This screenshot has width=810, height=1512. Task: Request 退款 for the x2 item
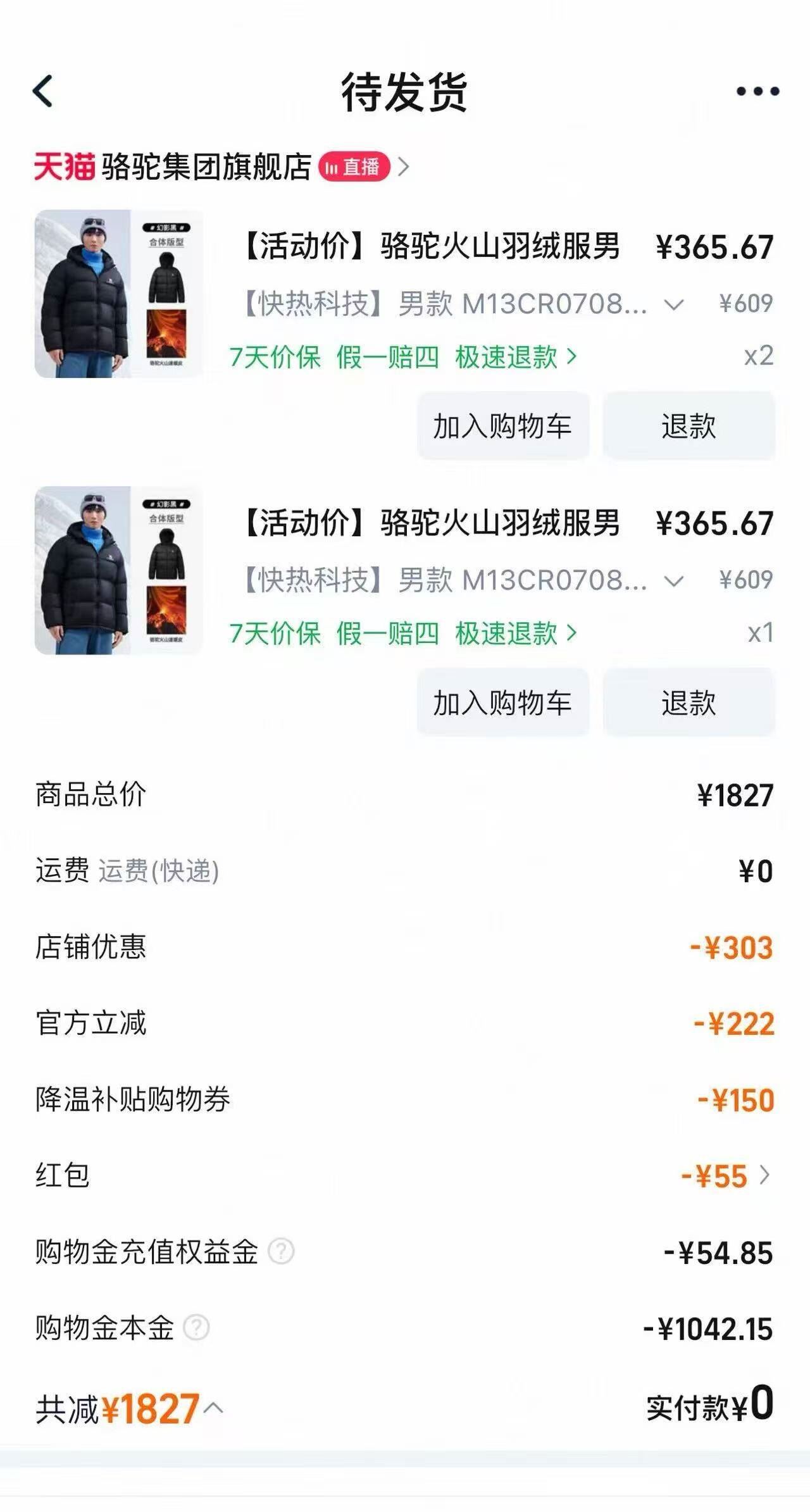pyautogui.click(x=688, y=425)
